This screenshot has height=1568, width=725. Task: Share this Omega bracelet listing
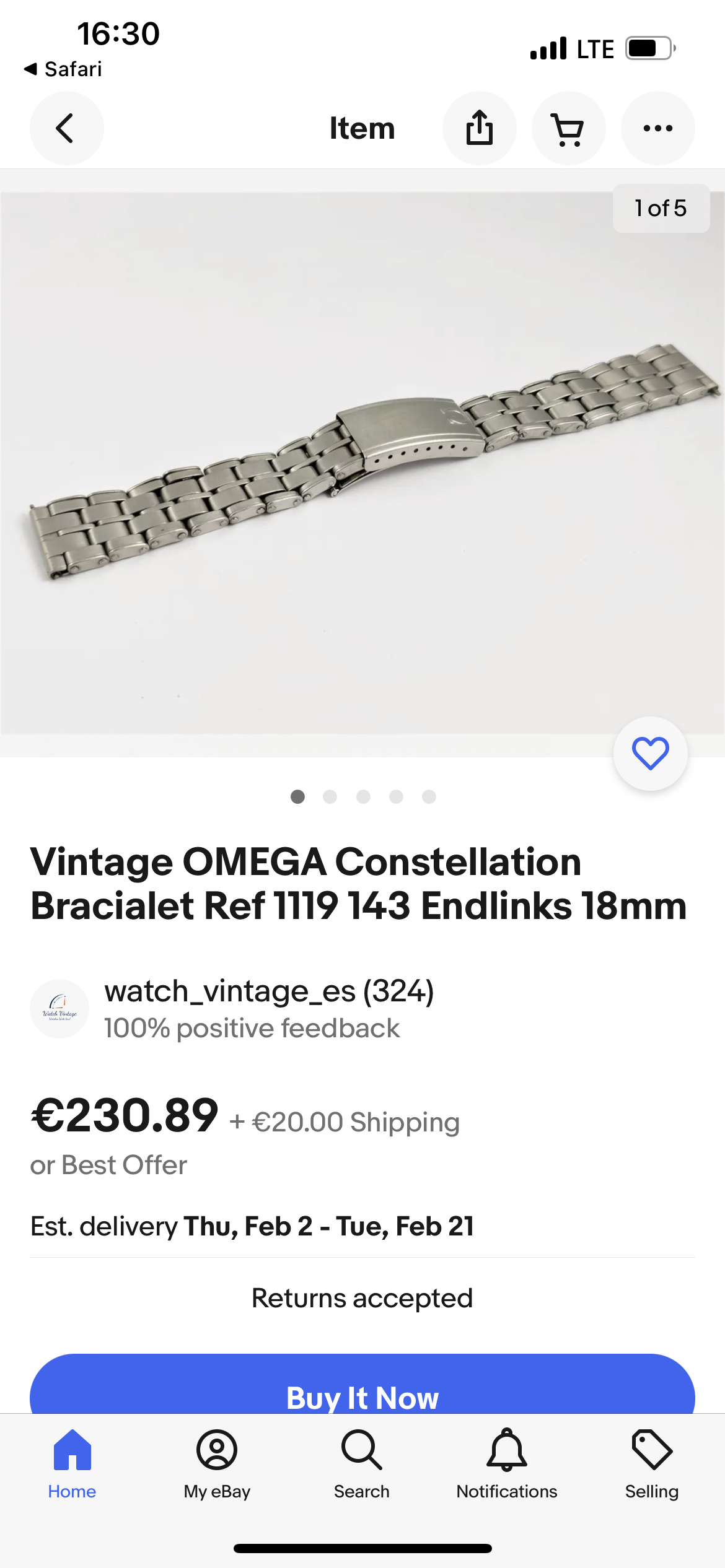coord(479,128)
